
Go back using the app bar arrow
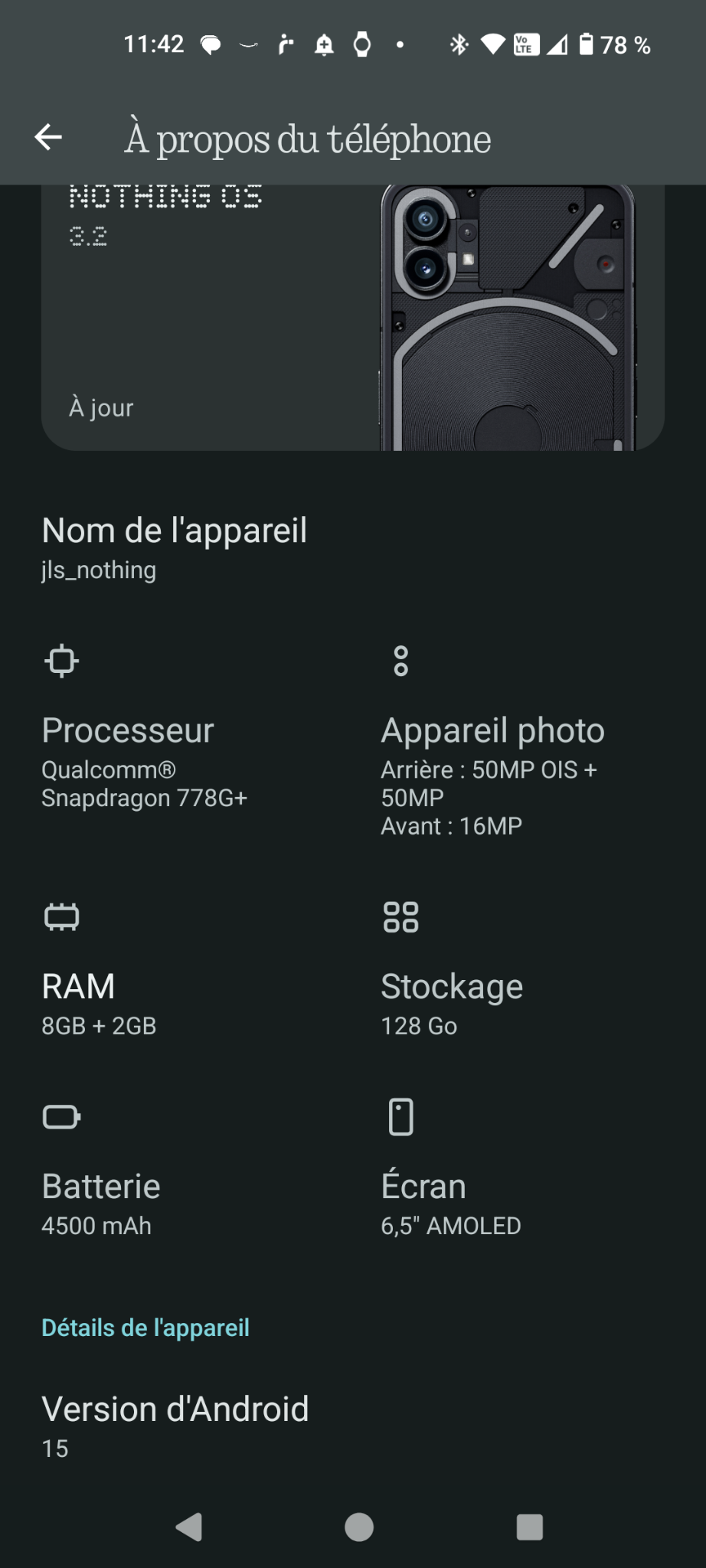click(48, 138)
